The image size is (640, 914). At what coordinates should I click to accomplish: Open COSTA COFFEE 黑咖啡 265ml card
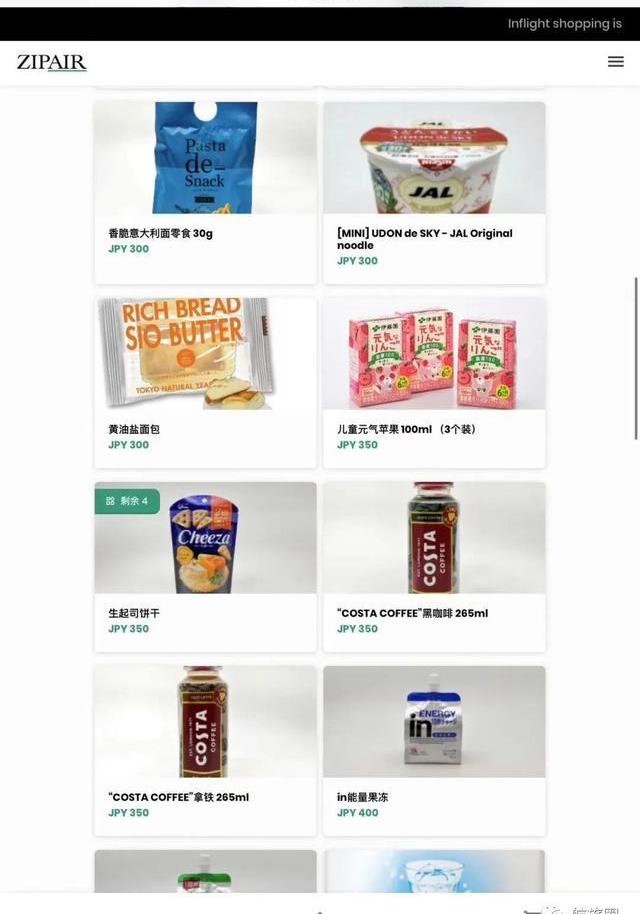(434, 565)
